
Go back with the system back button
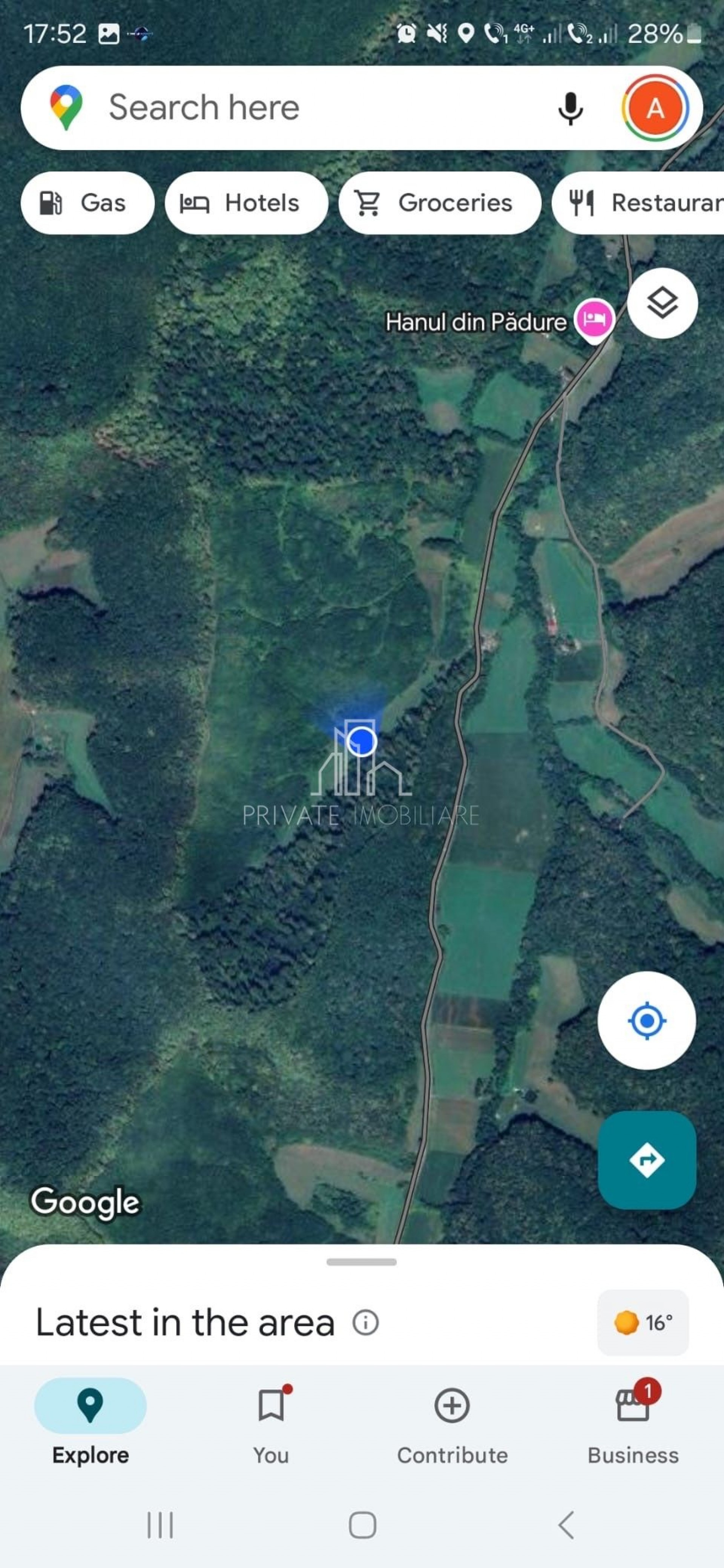[x=566, y=1525]
